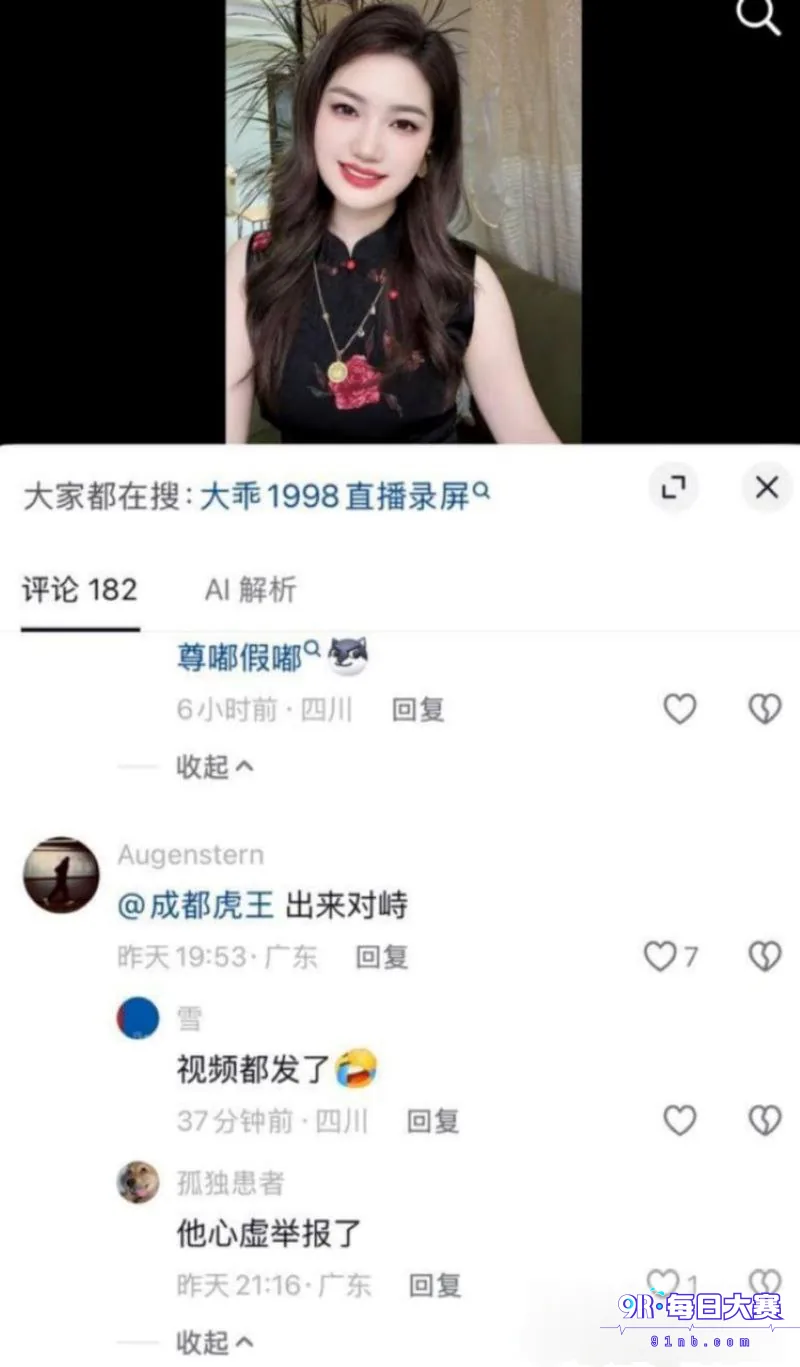The width and height of the screenshot is (800, 1367).
Task: Reply to Augenstern's comment
Action: point(382,957)
